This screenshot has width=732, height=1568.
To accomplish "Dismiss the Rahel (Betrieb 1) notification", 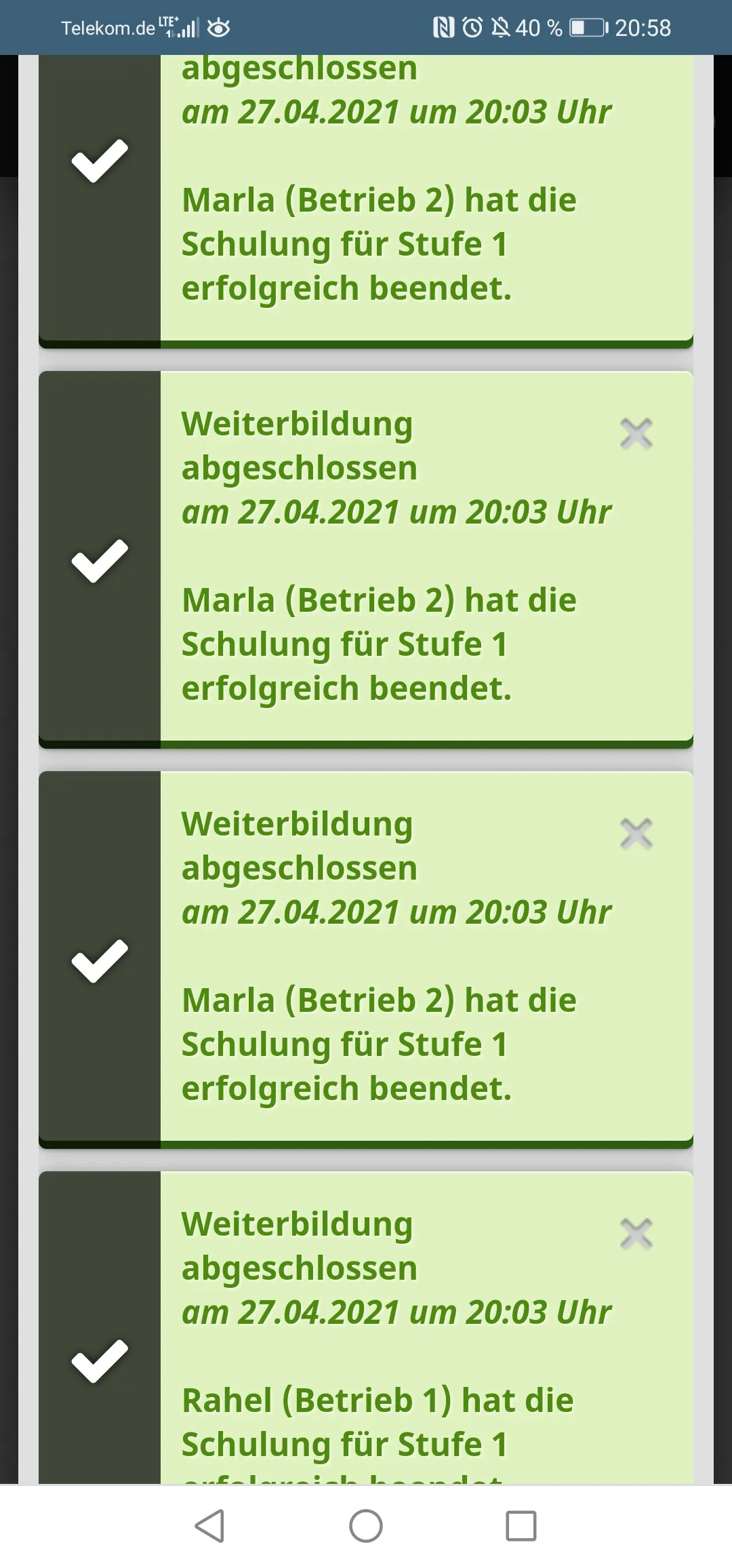I will click(x=636, y=1234).
